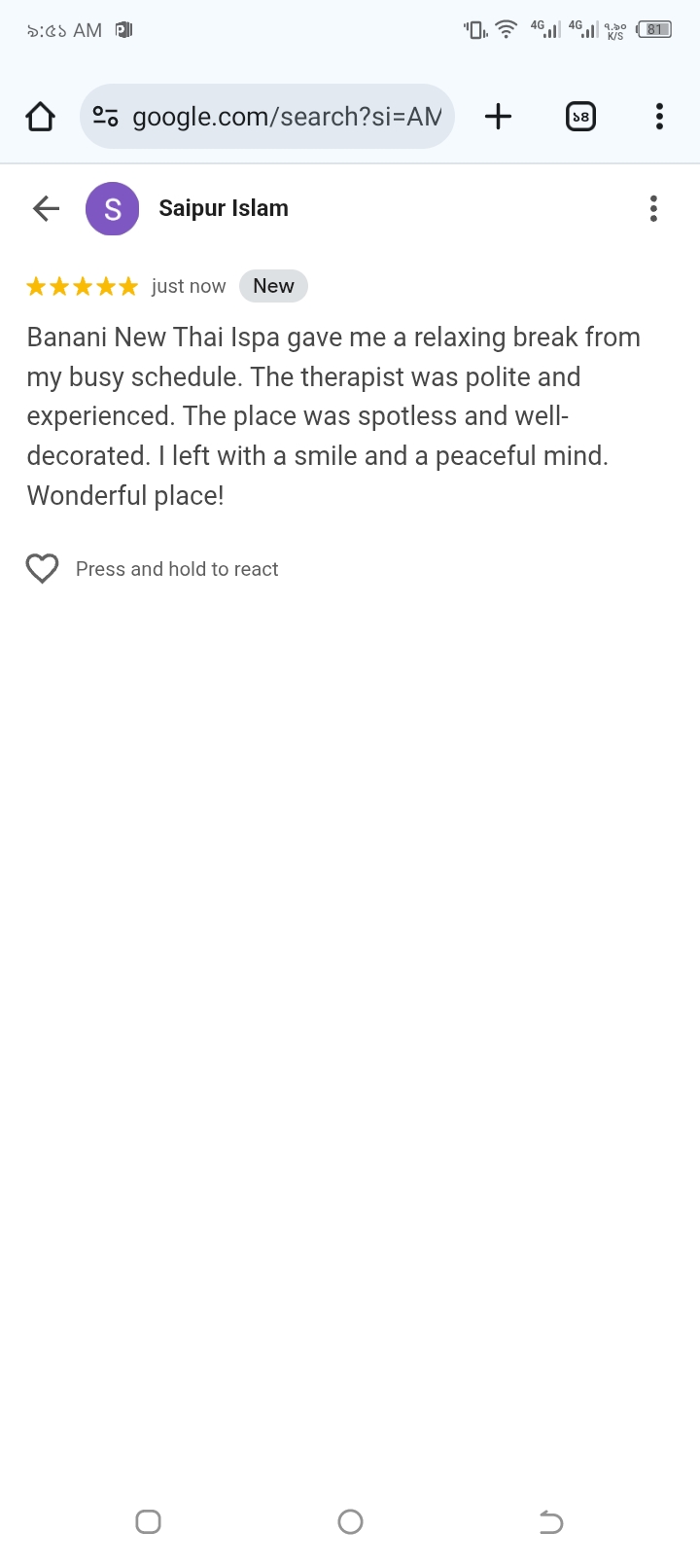Open the recent apps view

pyautogui.click(x=148, y=1521)
